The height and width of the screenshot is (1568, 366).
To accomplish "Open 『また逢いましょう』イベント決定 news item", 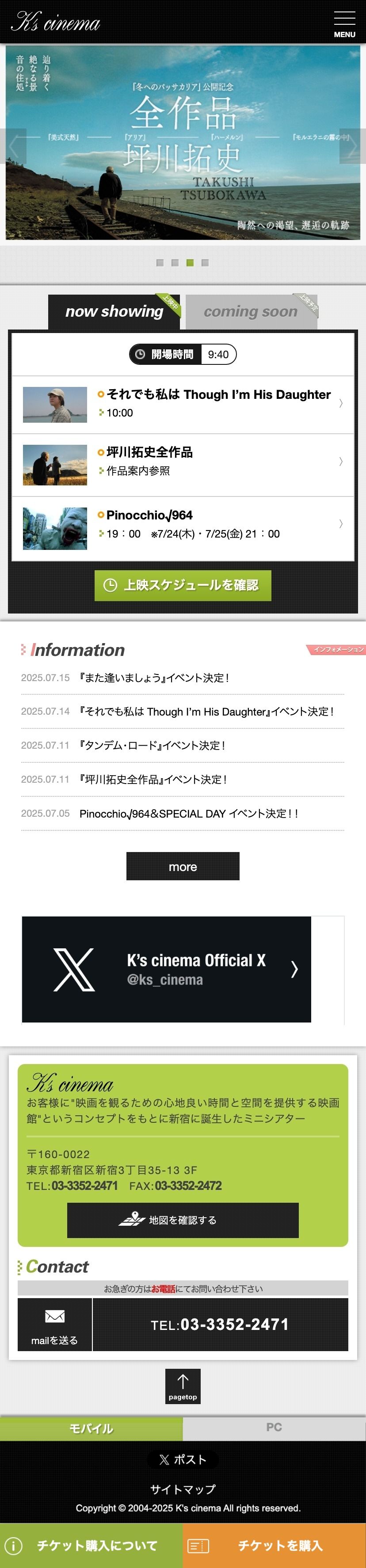I will pos(154,678).
